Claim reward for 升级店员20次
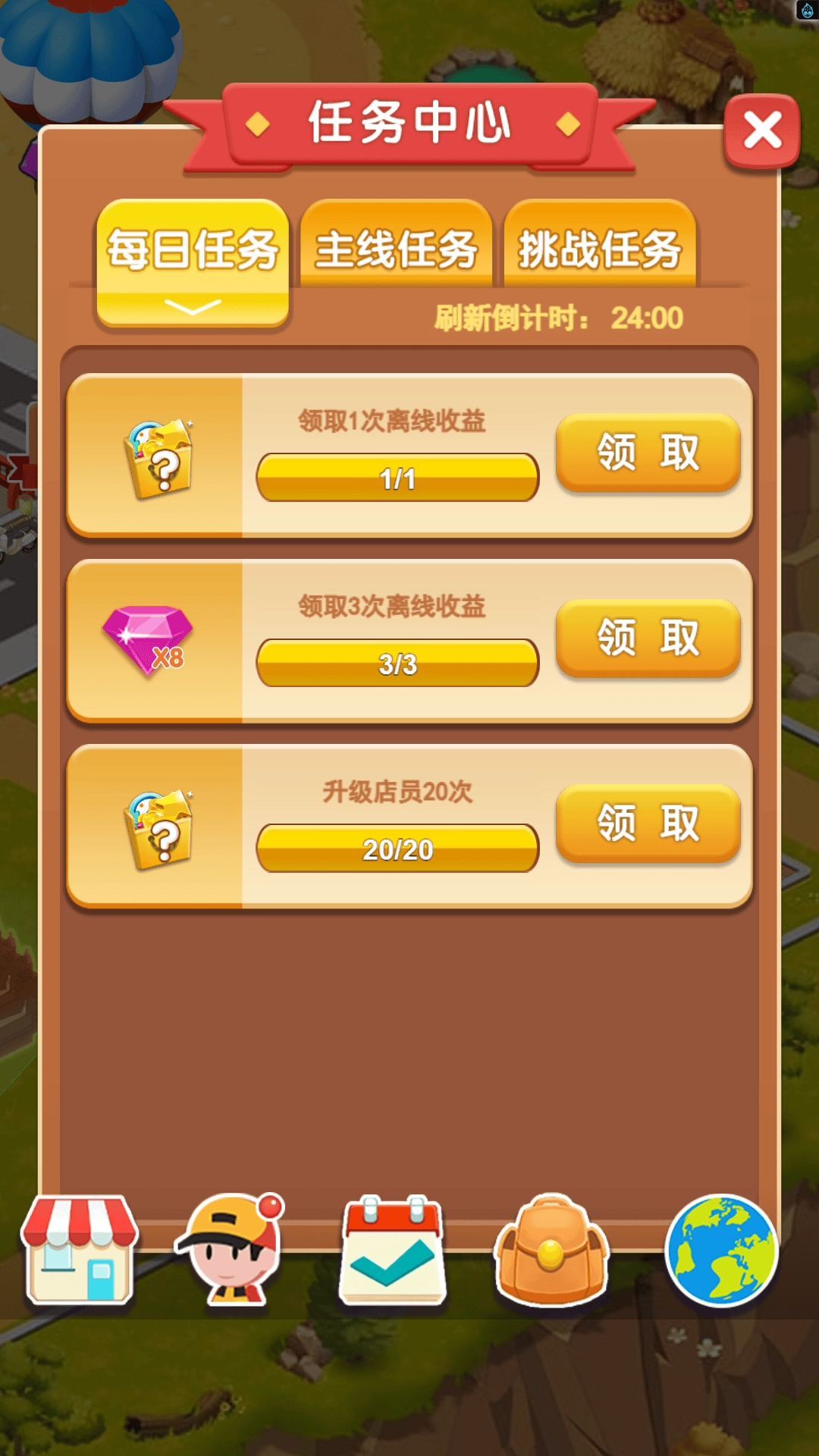The width and height of the screenshot is (819, 1456). (648, 823)
